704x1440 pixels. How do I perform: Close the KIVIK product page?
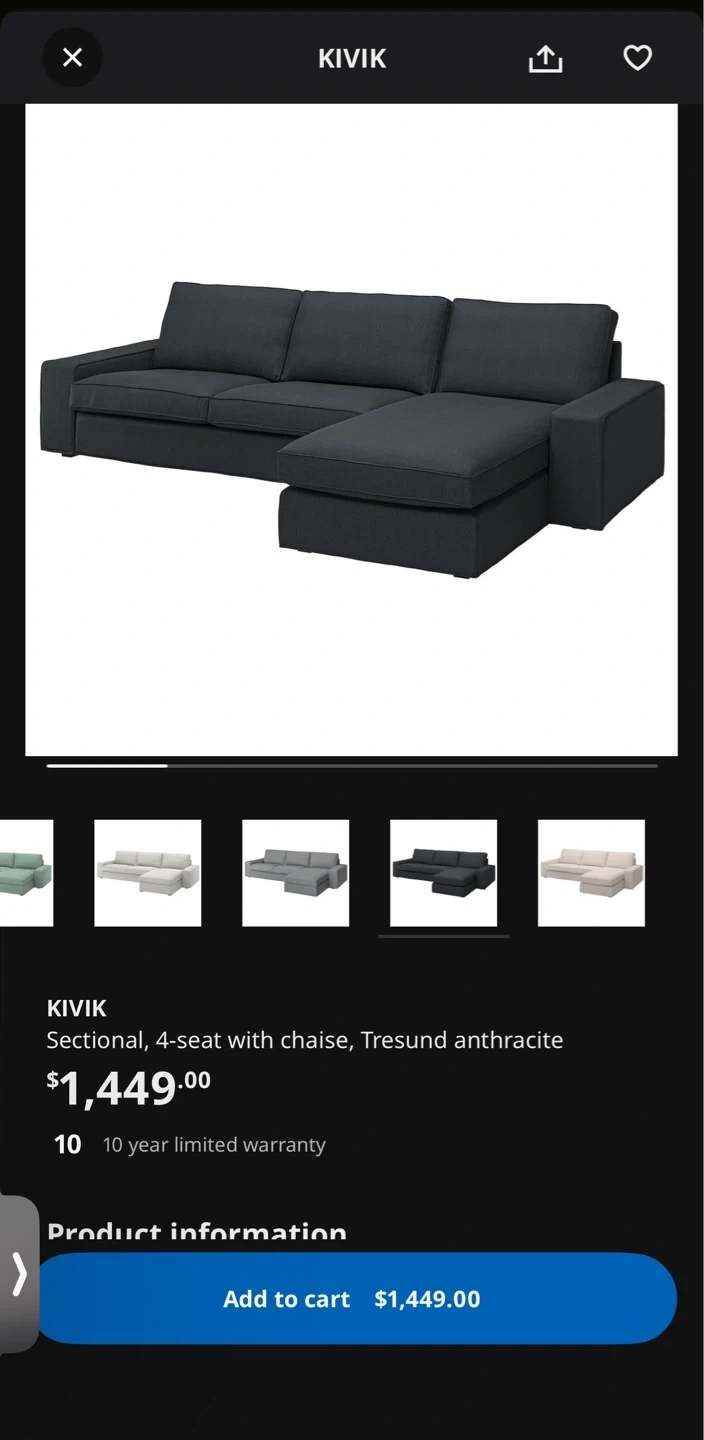72,58
